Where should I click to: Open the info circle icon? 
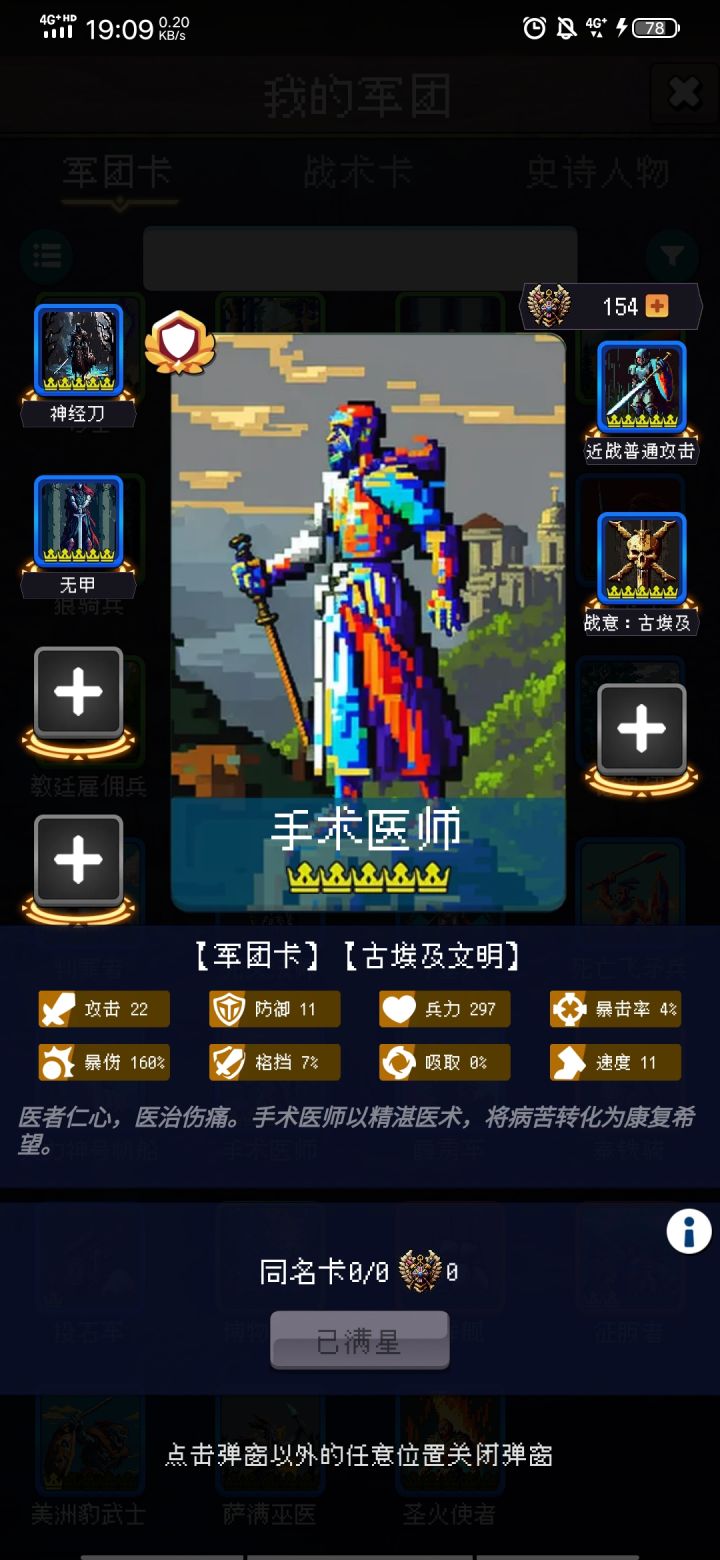click(x=688, y=1231)
